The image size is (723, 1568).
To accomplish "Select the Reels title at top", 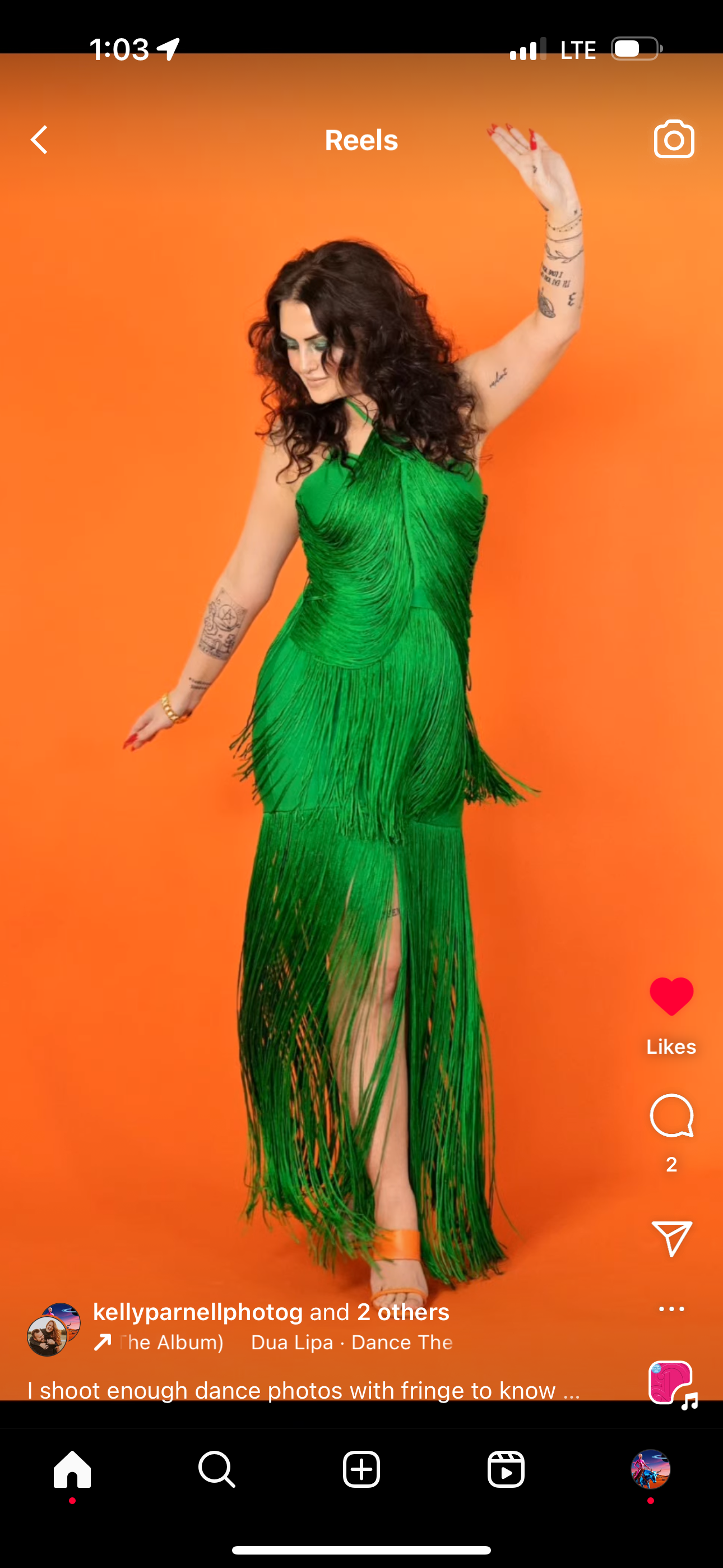I will [361, 140].
